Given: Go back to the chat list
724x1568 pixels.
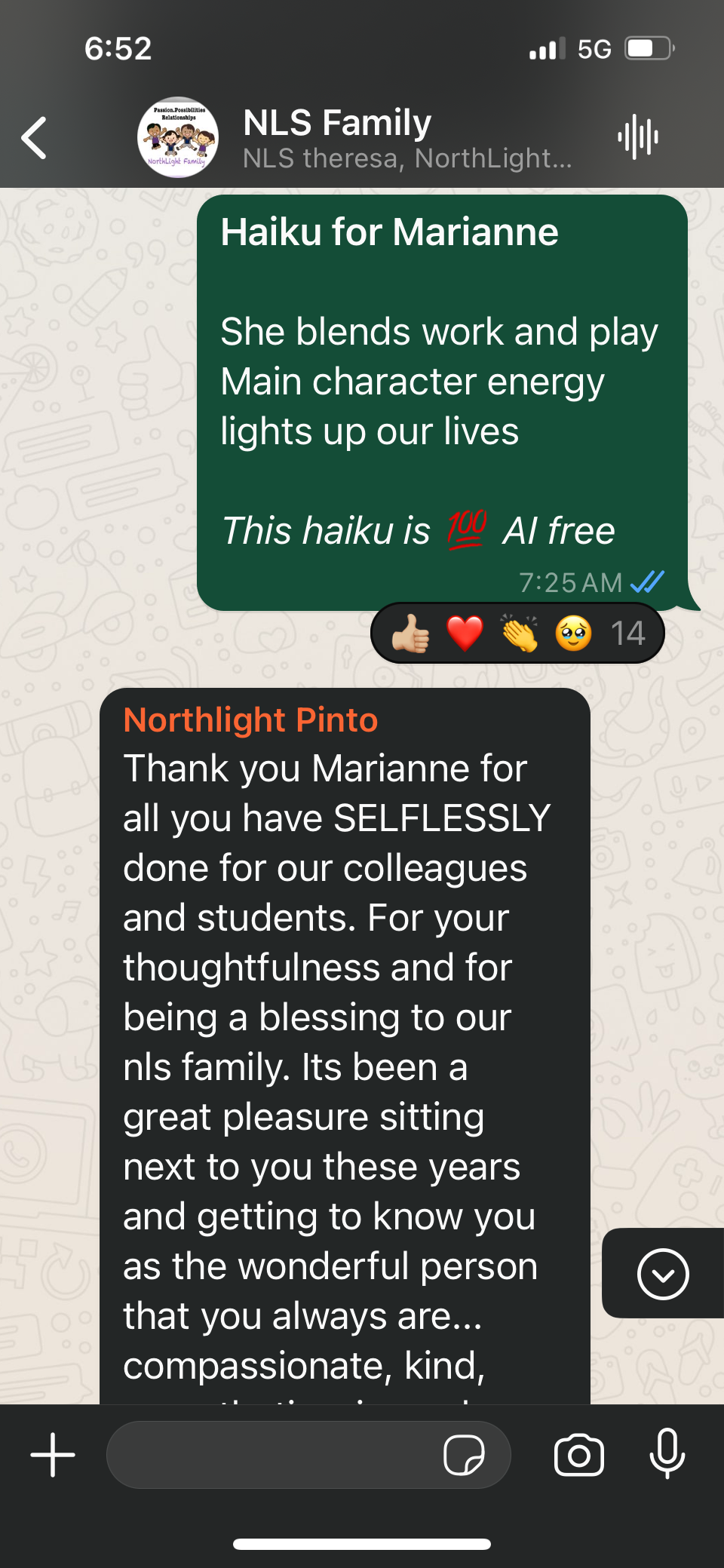Looking at the screenshot, I should pyautogui.click(x=35, y=138).
